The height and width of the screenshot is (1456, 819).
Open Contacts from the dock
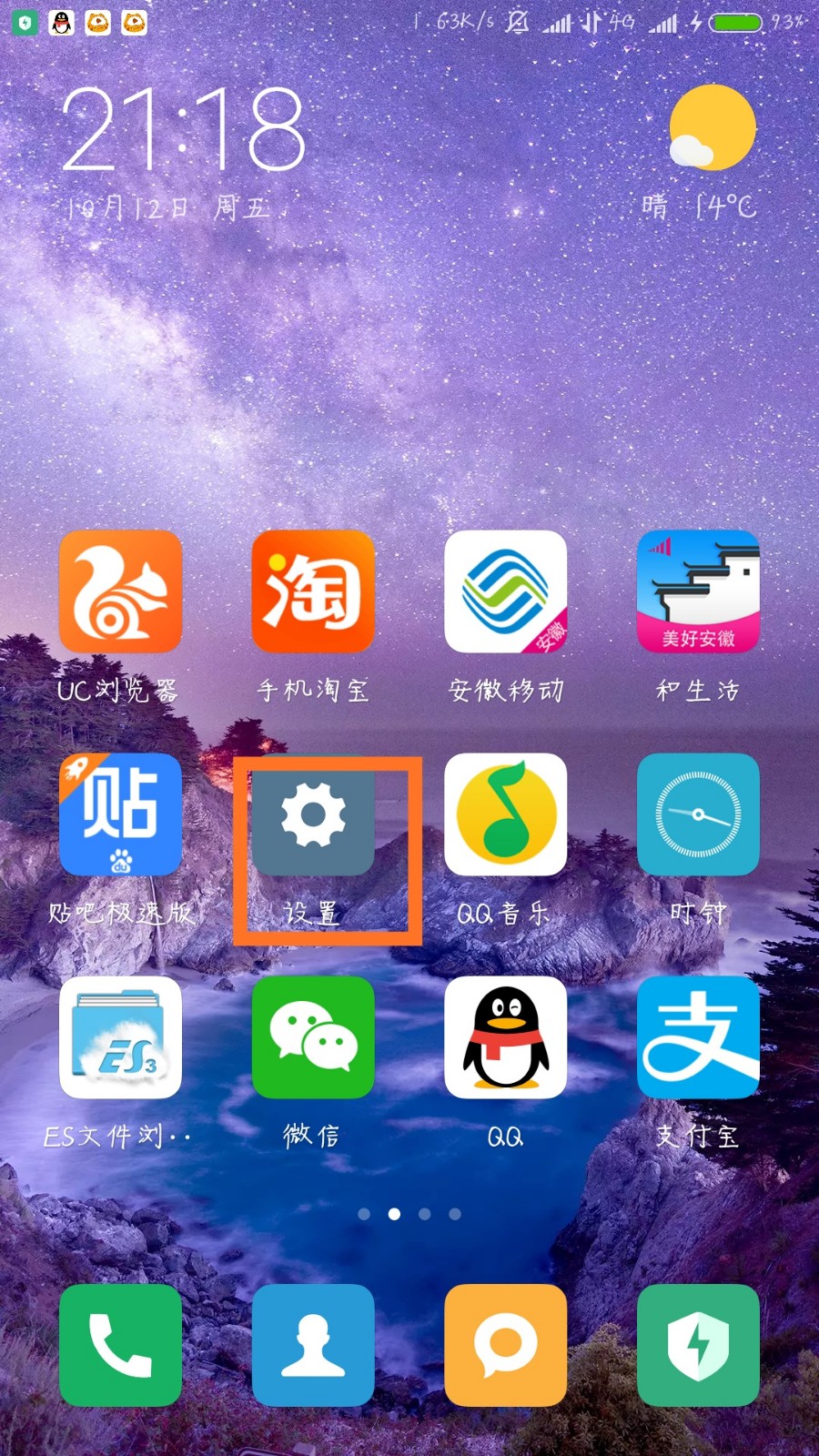[x=313, y=1347]
